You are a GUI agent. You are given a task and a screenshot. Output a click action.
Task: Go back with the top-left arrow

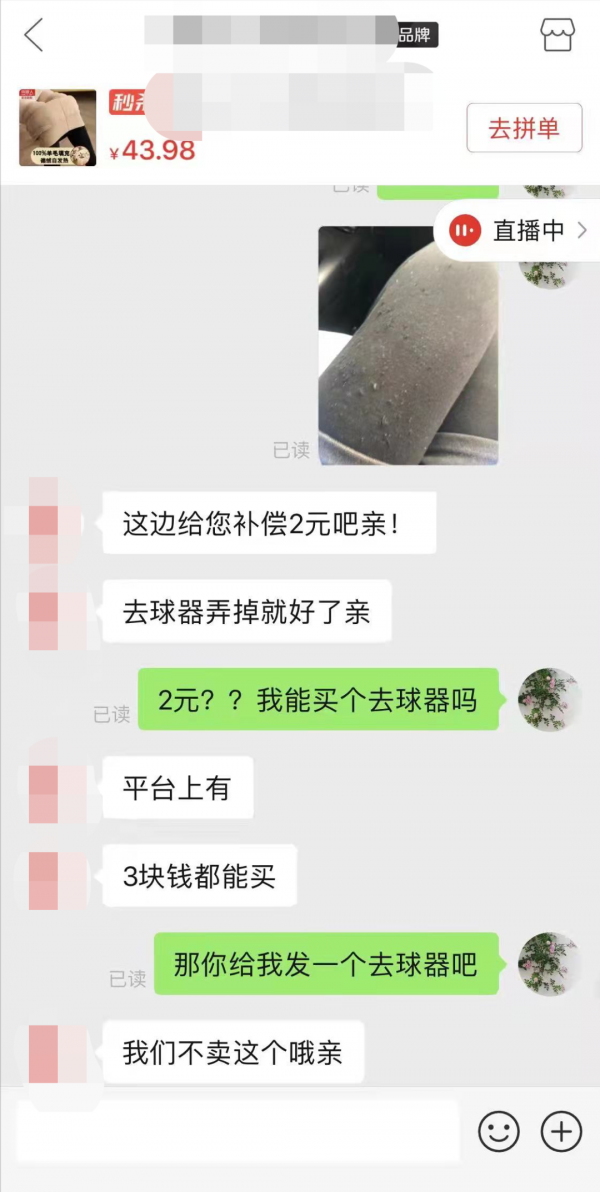pyautogui.click(x=33, y=36)
